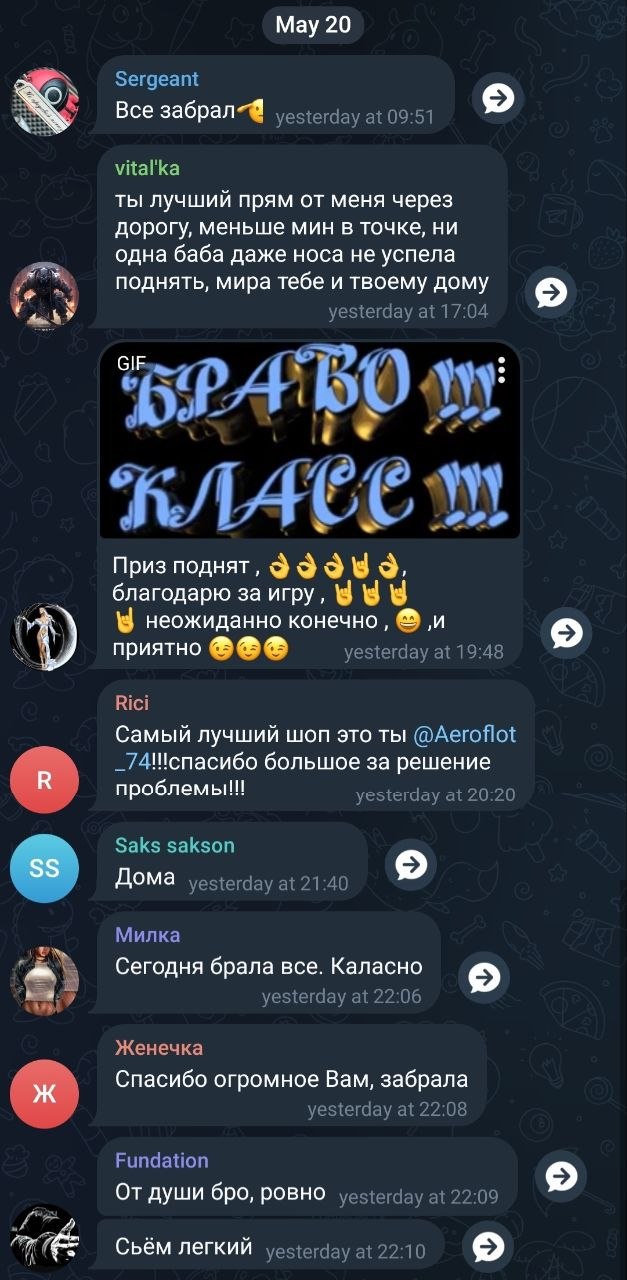Open Saks sakson's SS avatar
This screenshot has width=627, height=1280.
tap(44, 869)
